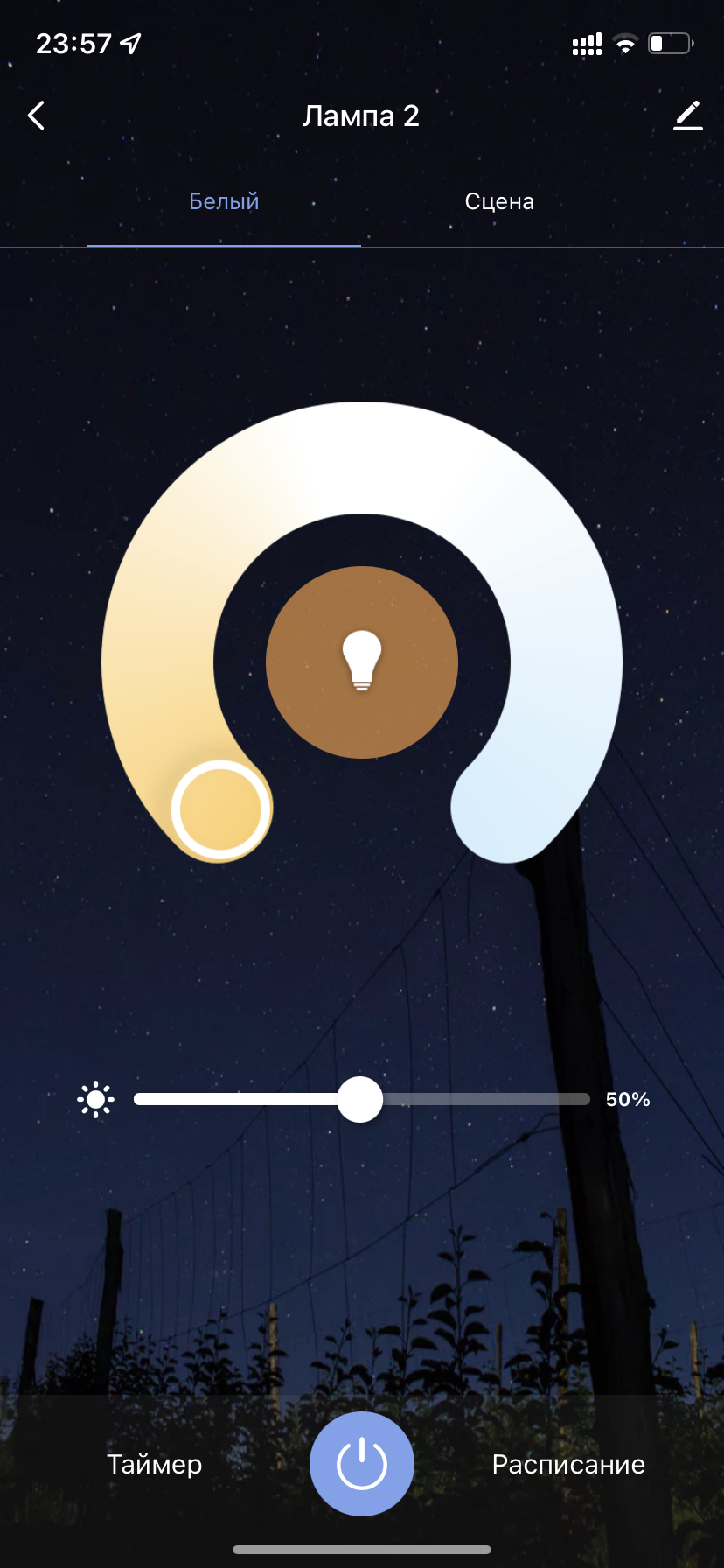Screen dimensions: 724x1568
Task: Switch to the Белый tab
Action: click(224, 201)
